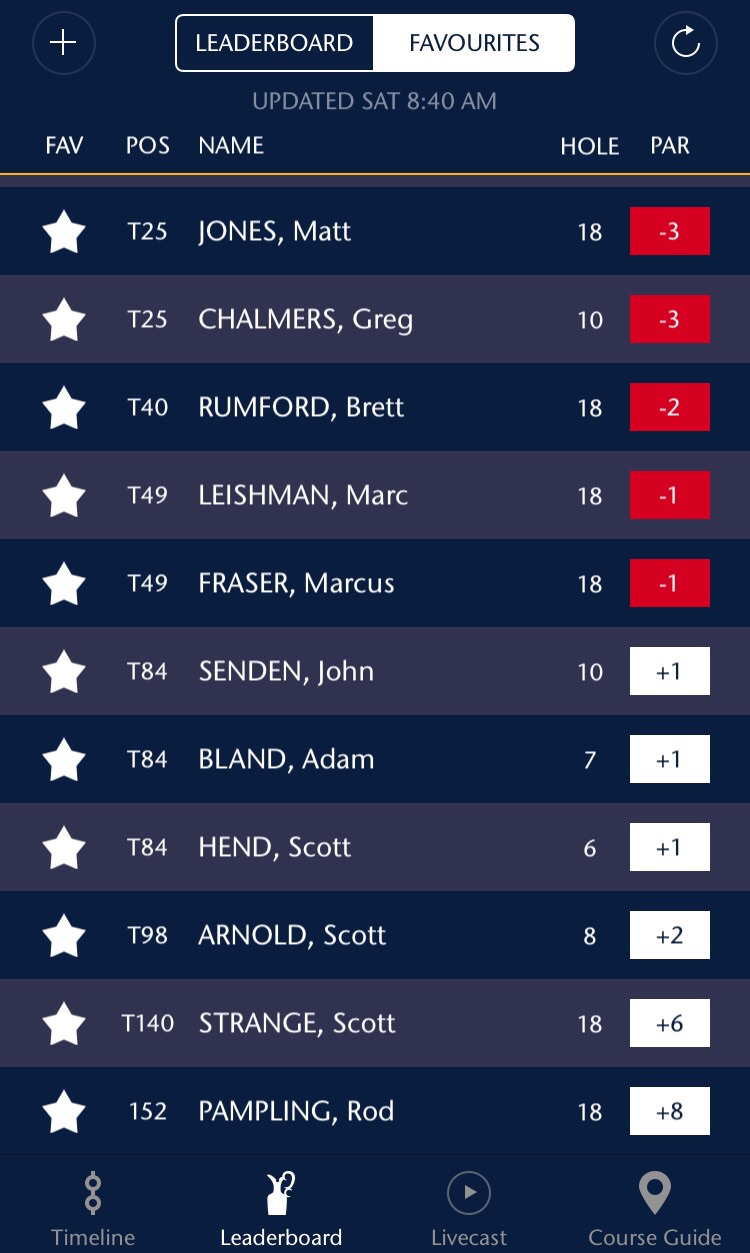
Task: Toggle the star beside John Senden
Action: click(x=64, y=671)
